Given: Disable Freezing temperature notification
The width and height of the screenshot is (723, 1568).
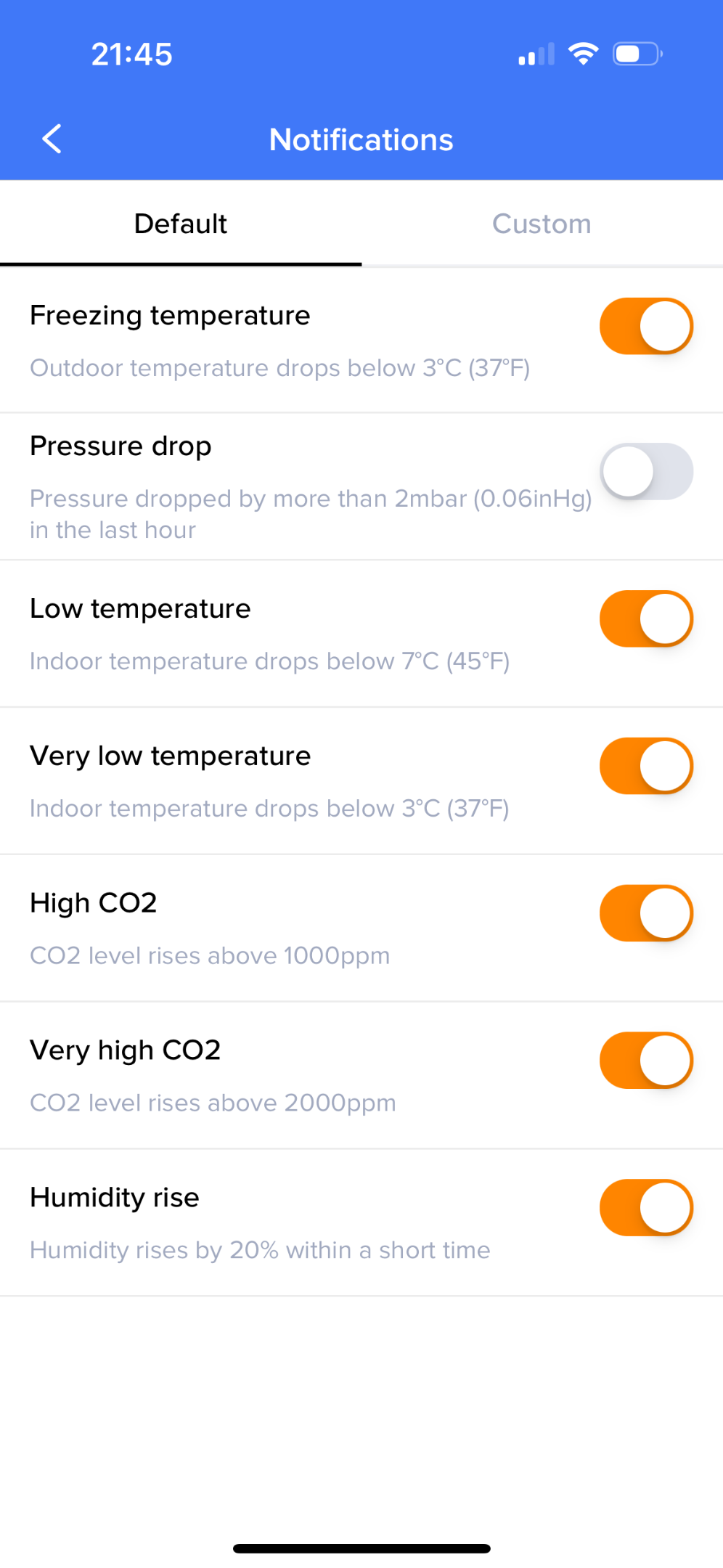Looking at the screenshot, I should point(646,326).
